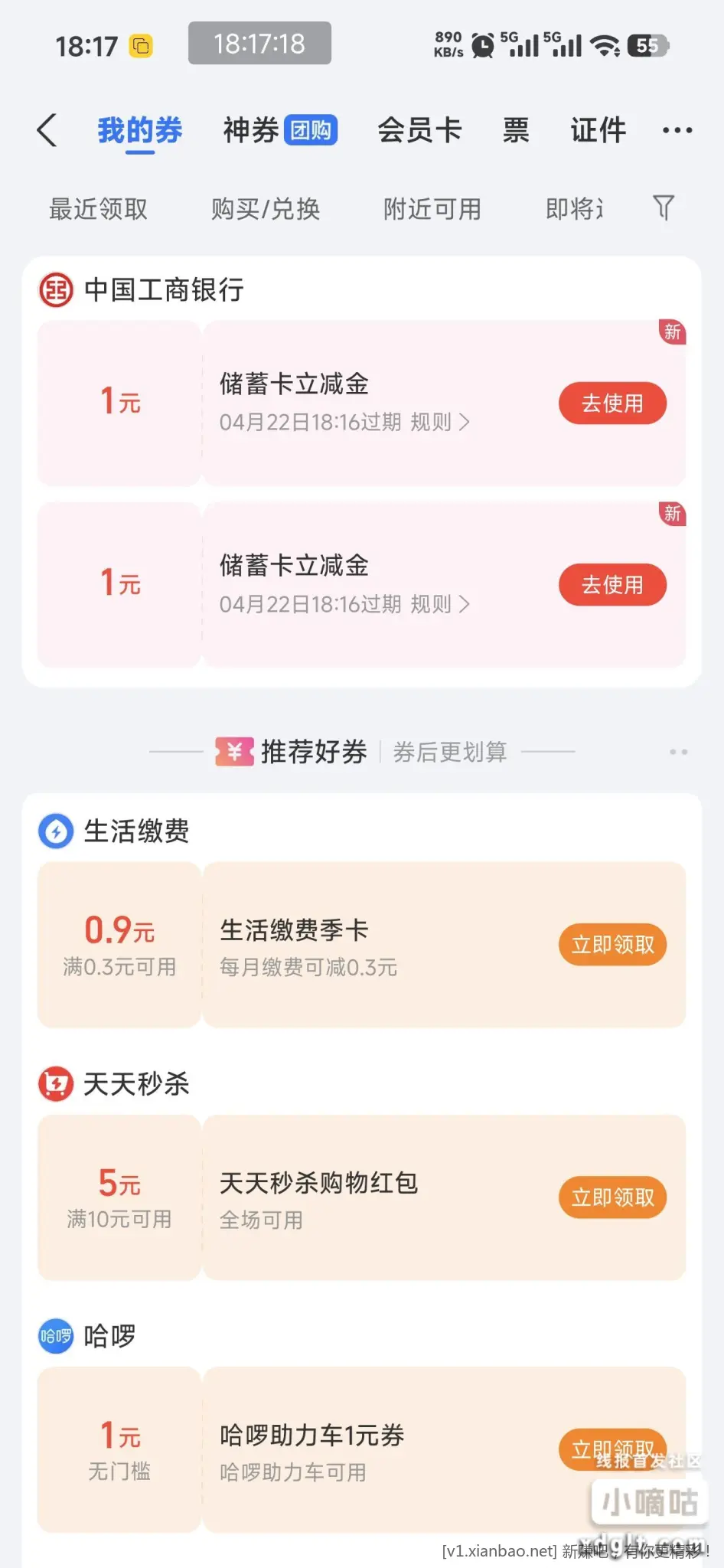Open the 会员卡 tab
The image size is (724, 1568).
[x=419, y=130]
